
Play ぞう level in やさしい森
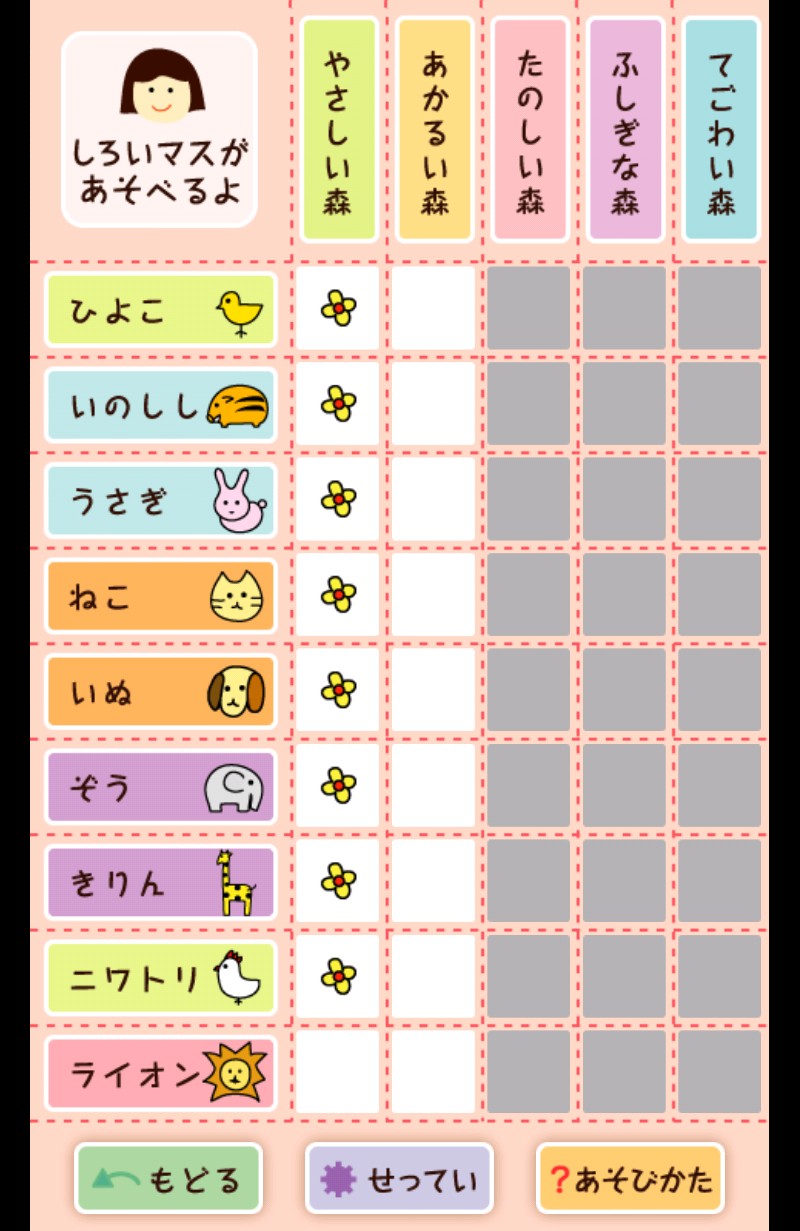pyautogui.click(x=338, y=785)
